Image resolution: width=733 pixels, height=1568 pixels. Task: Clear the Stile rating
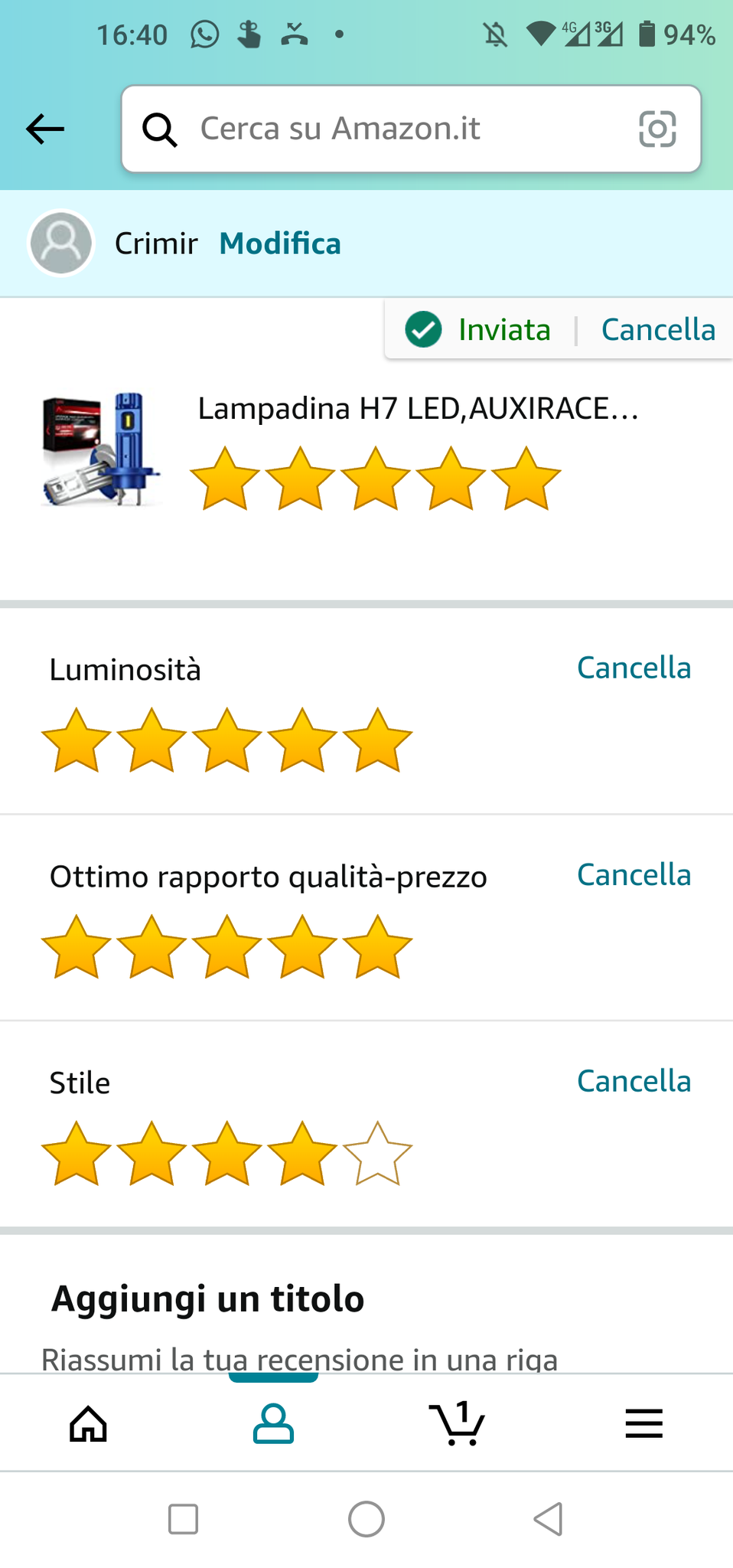634,1081
